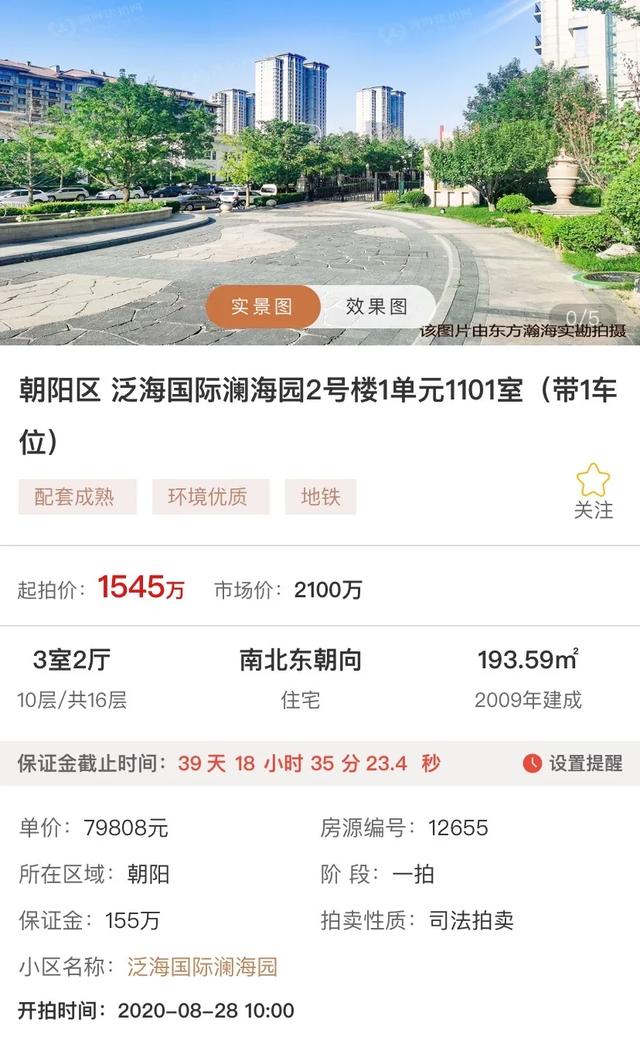
Task: Open the 泛海国际澜海园 community link
Action: click(202, 967)
